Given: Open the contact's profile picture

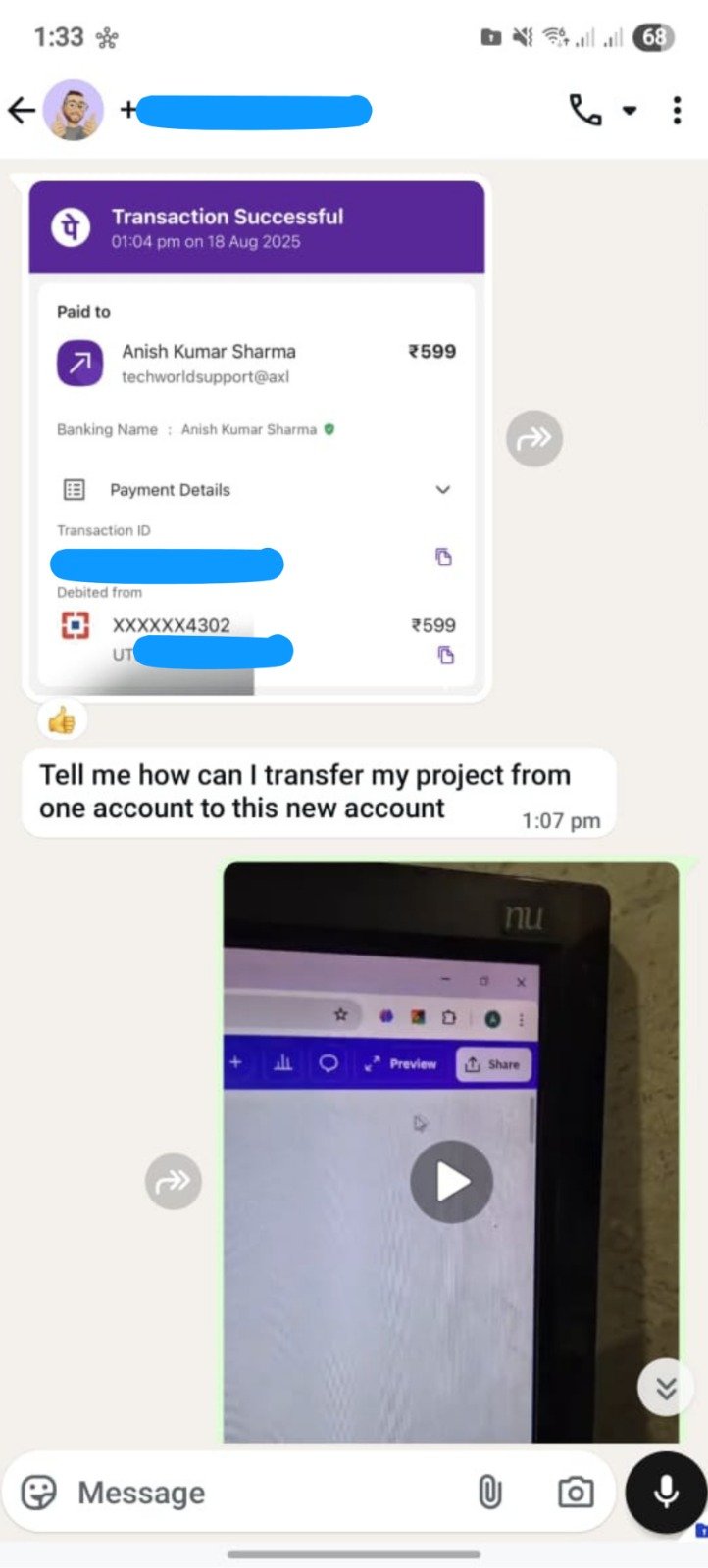Looking at the screenshot, I should coord(74,110).
